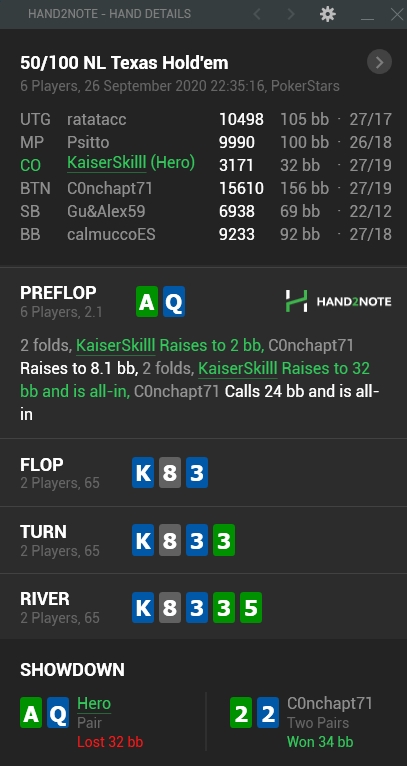Viewport: 407px width, 766px height.
Task: Minimize the Hand Details window
Action: pyautogui.click(x=367, y=19)
